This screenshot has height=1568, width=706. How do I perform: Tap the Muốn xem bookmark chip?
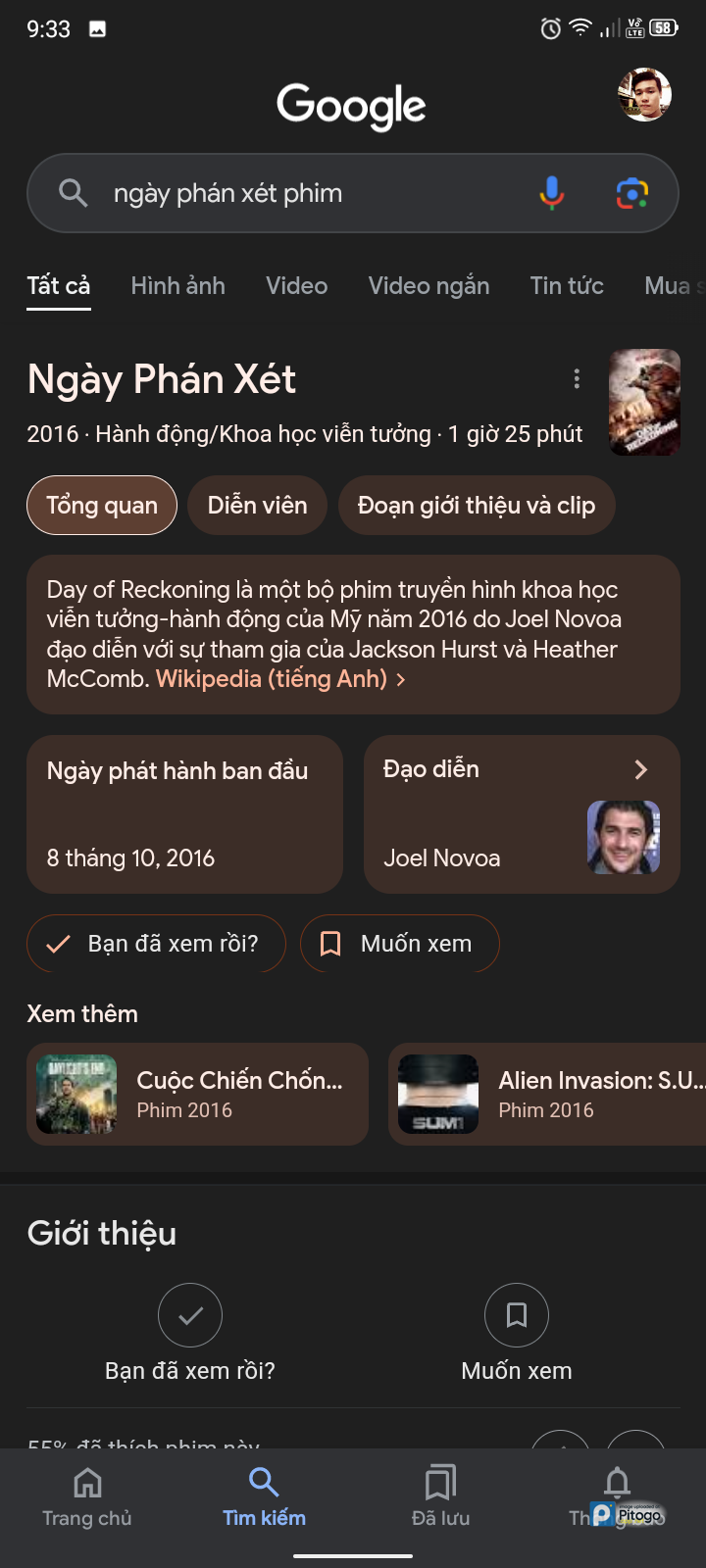coord(399,944)
